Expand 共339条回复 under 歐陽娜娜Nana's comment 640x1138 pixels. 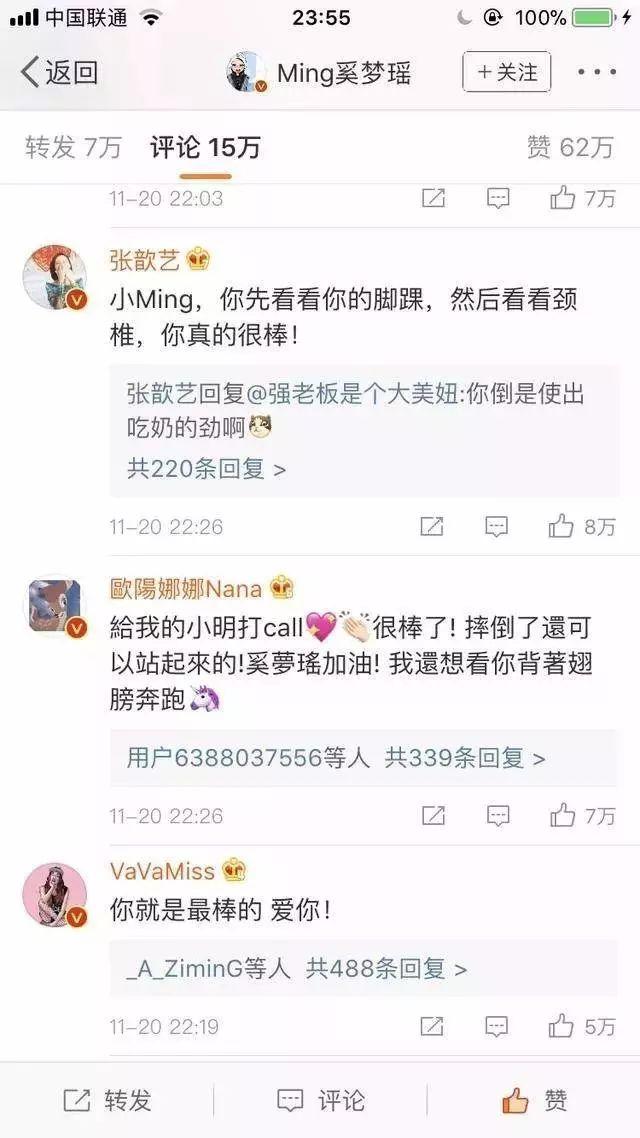466,758
